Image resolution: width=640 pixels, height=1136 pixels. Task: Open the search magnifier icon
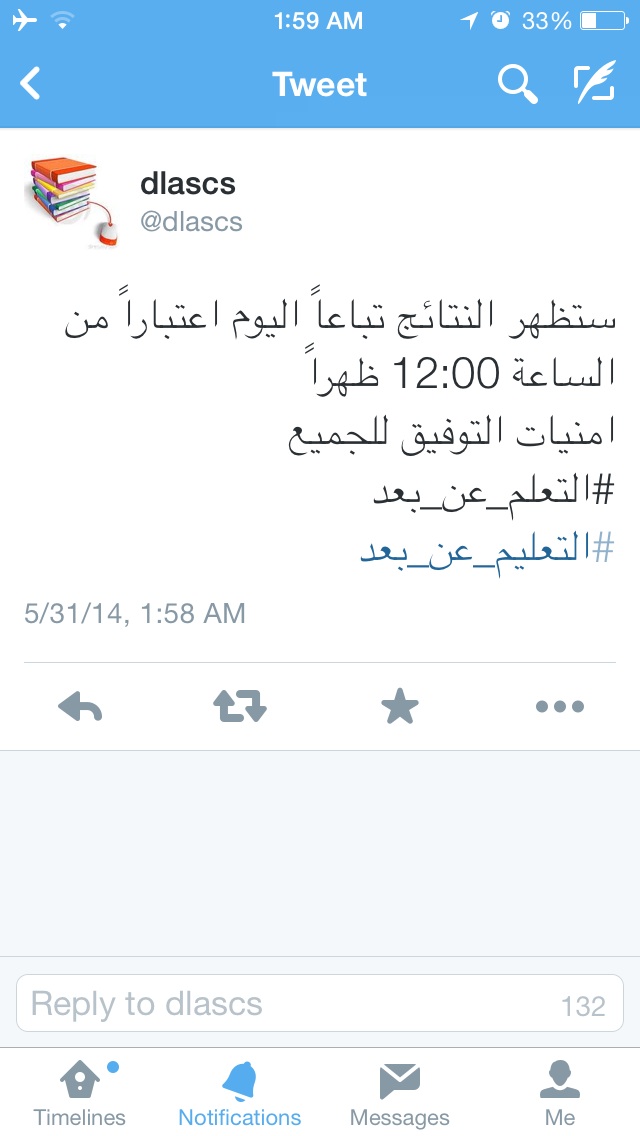[518, 84]
